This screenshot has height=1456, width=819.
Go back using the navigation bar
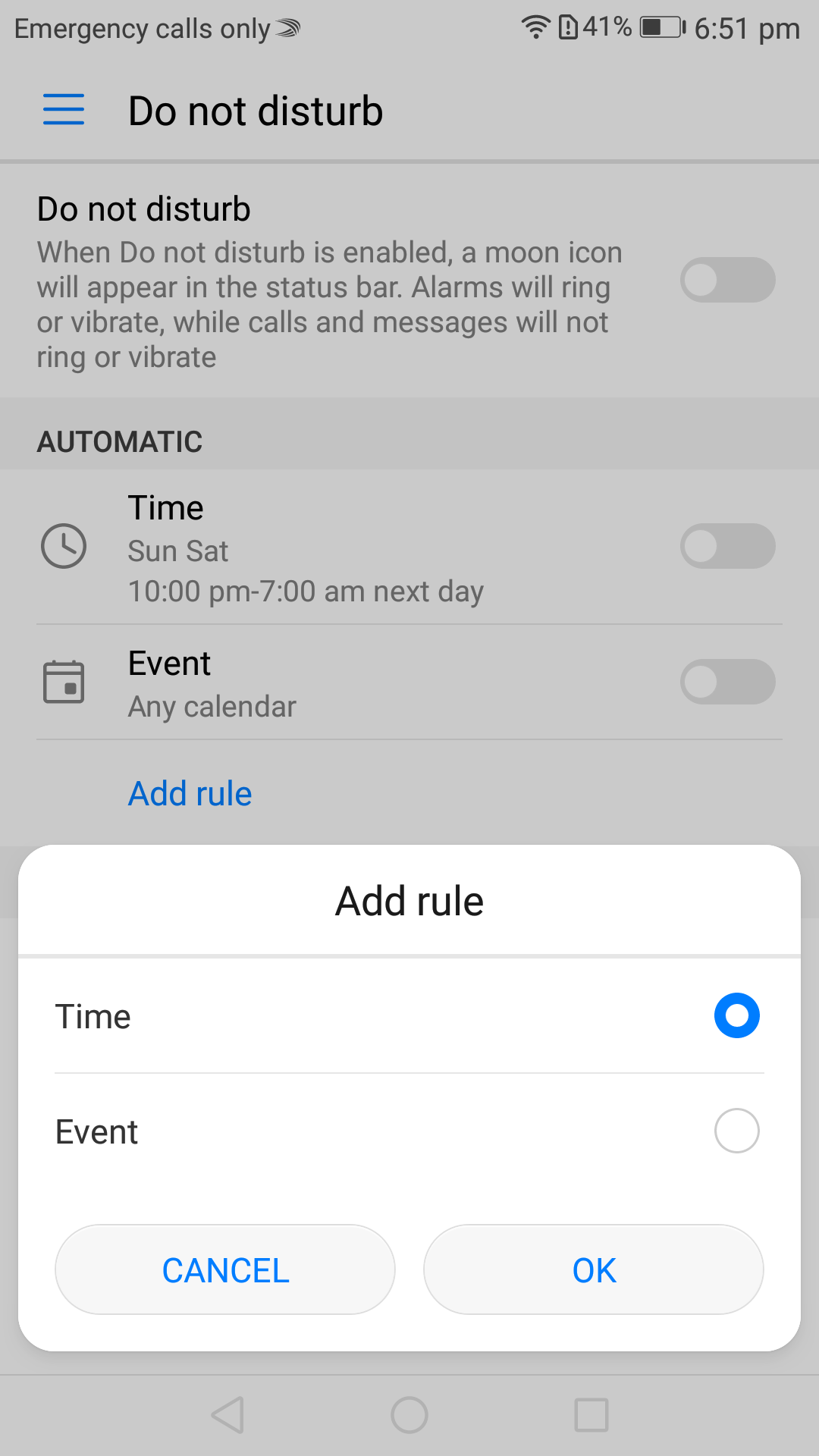click(227, 1415)
